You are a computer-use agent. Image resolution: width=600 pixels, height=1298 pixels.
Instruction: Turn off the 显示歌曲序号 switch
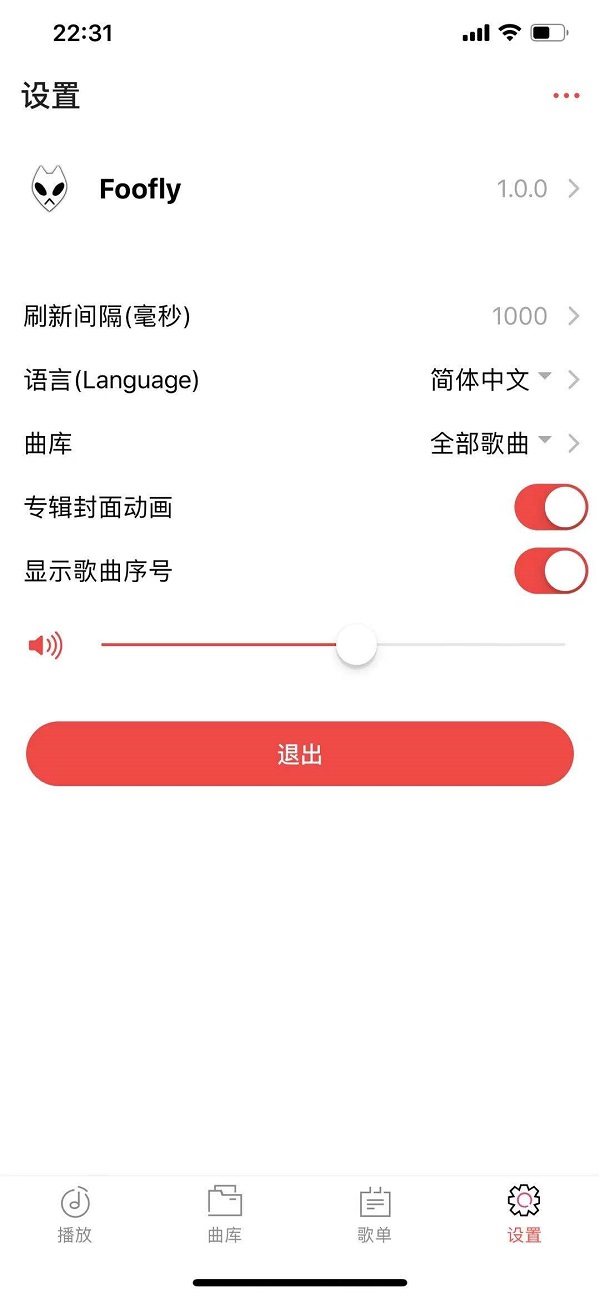click(x=550, y=571)
